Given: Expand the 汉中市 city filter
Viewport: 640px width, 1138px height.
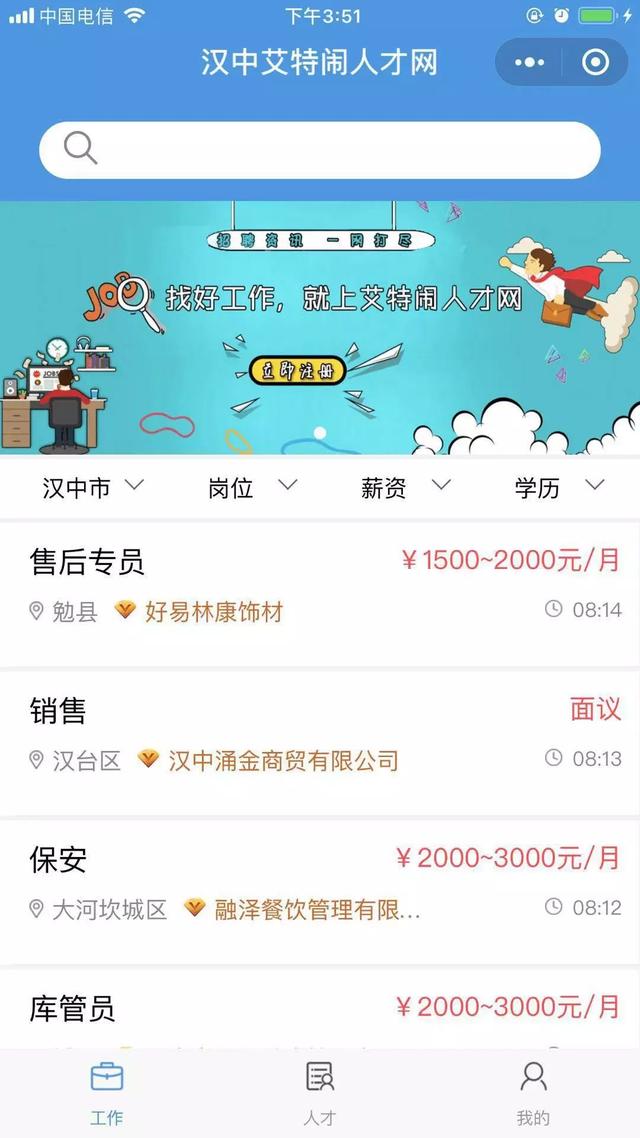Looking at the screenshot, I should tap(93, 488).
